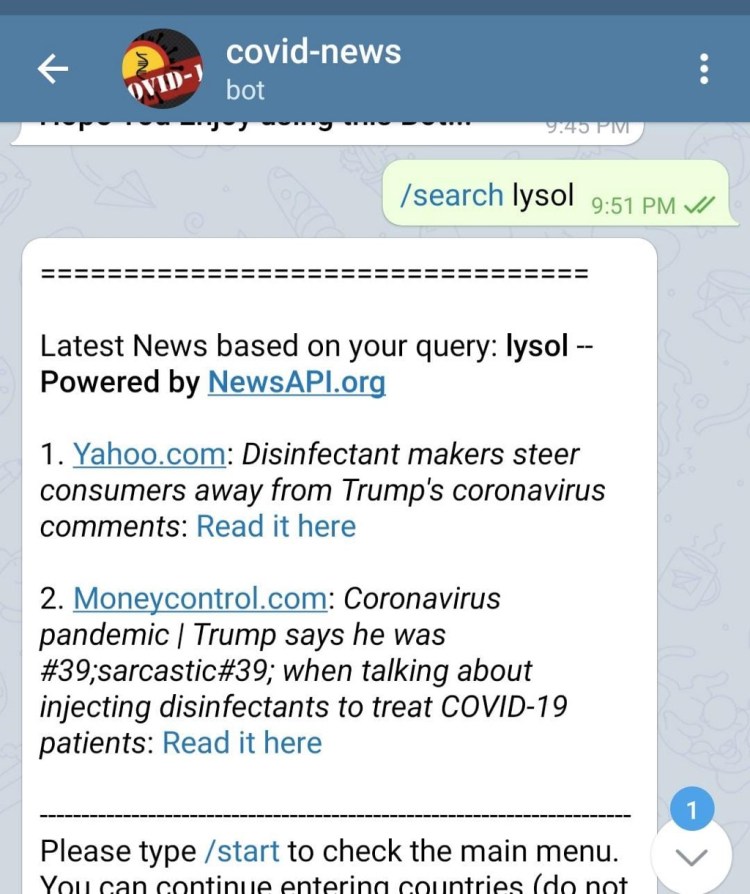Tap the /start command link

[x=242, y=852]
